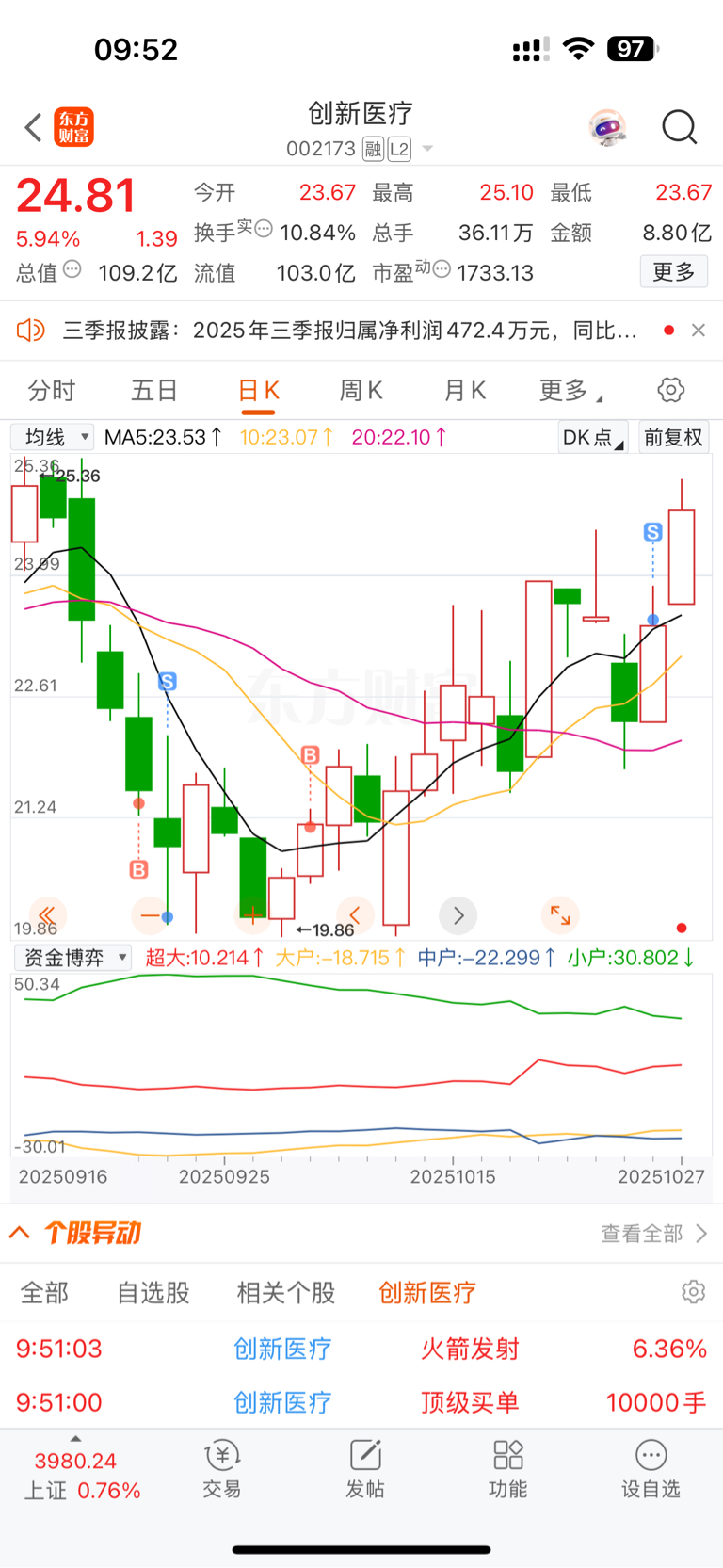The image size is (723, 1568).
Task: Switch to the 分时 chart tab
Action: coord(52,390)
